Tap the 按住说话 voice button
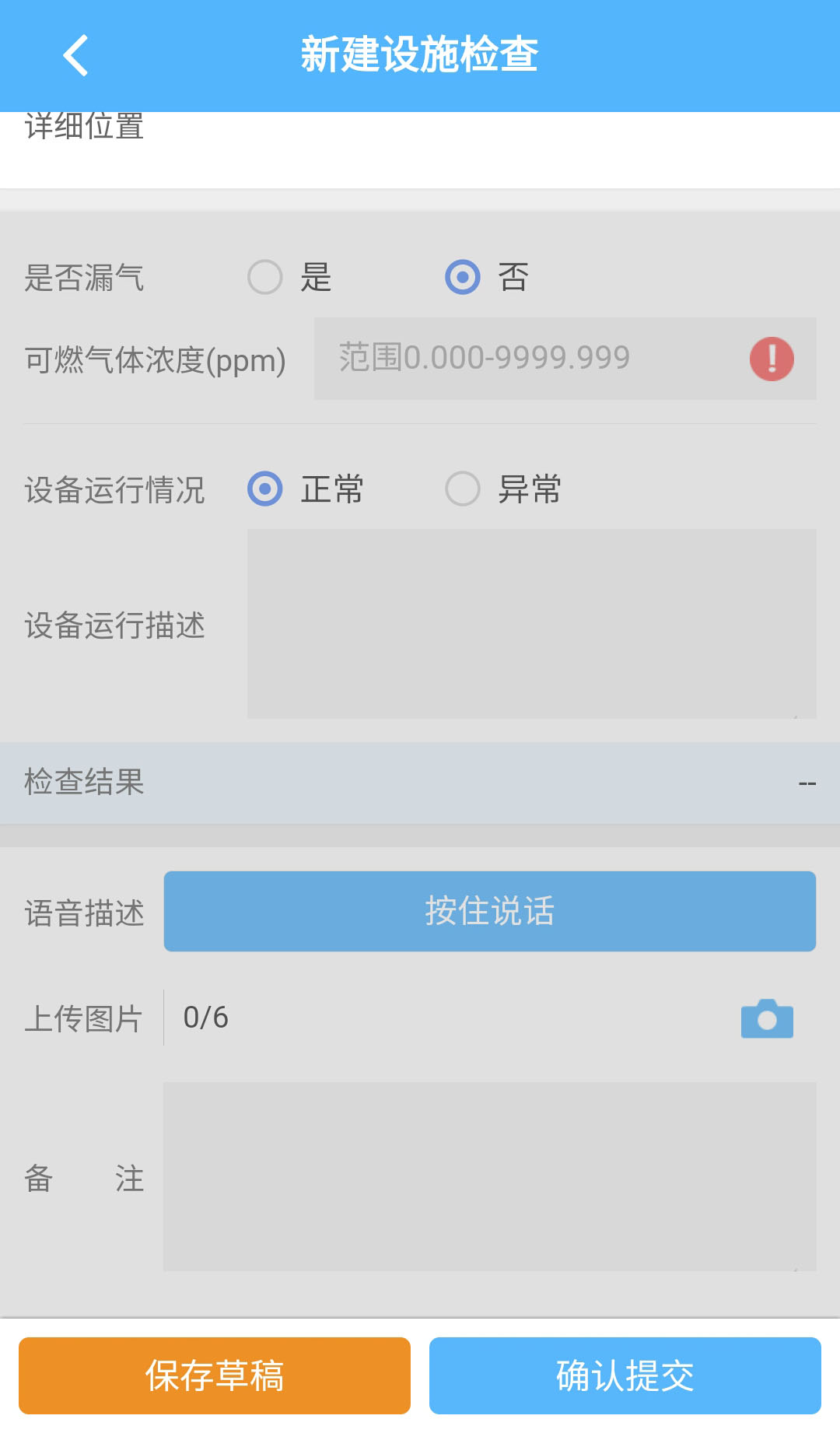This screenshot has height=1433, width=840. [490, 911]
